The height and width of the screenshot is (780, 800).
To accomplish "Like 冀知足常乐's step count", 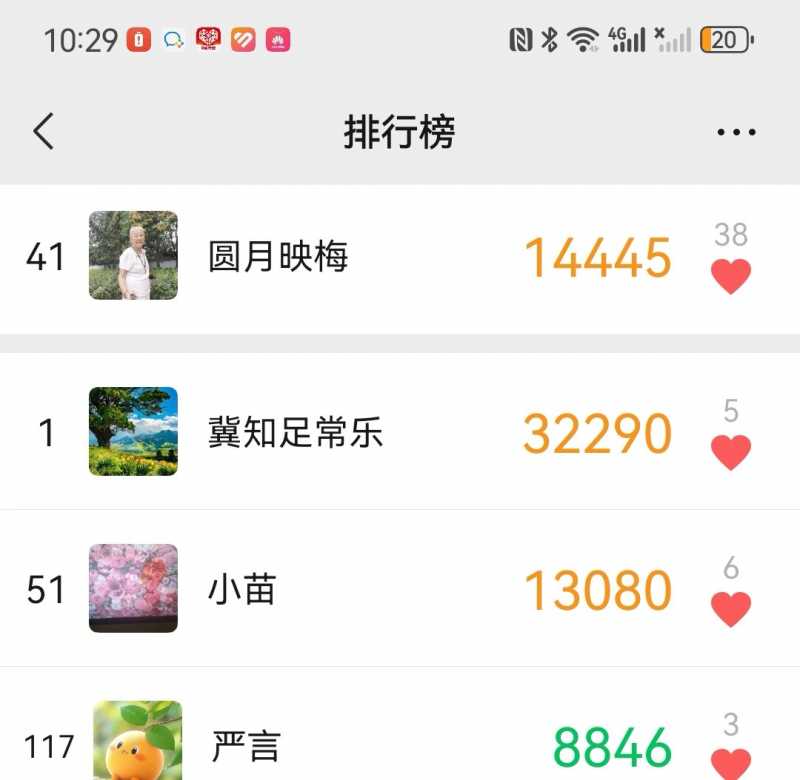I will click(x=731, y=452).
